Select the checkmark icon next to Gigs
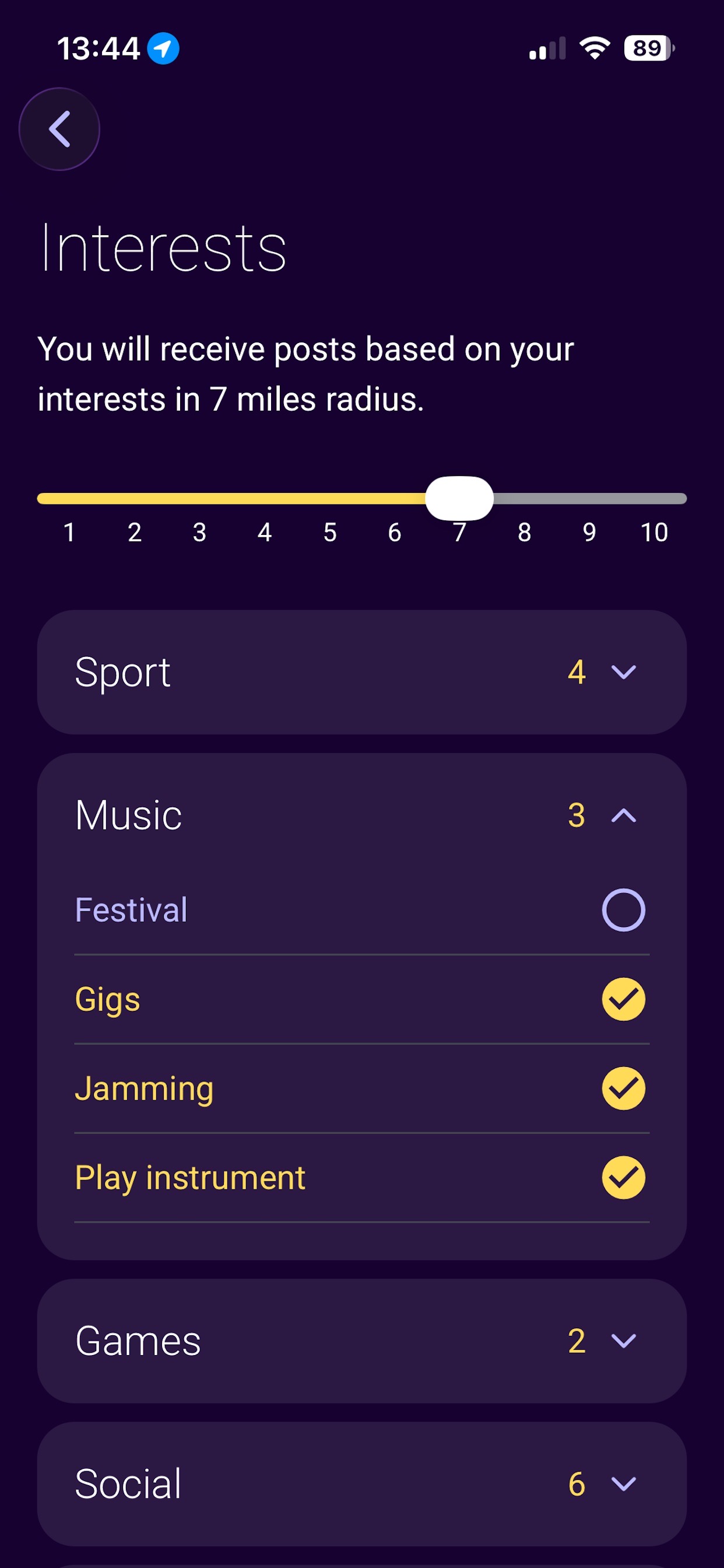 coord(623,998)
